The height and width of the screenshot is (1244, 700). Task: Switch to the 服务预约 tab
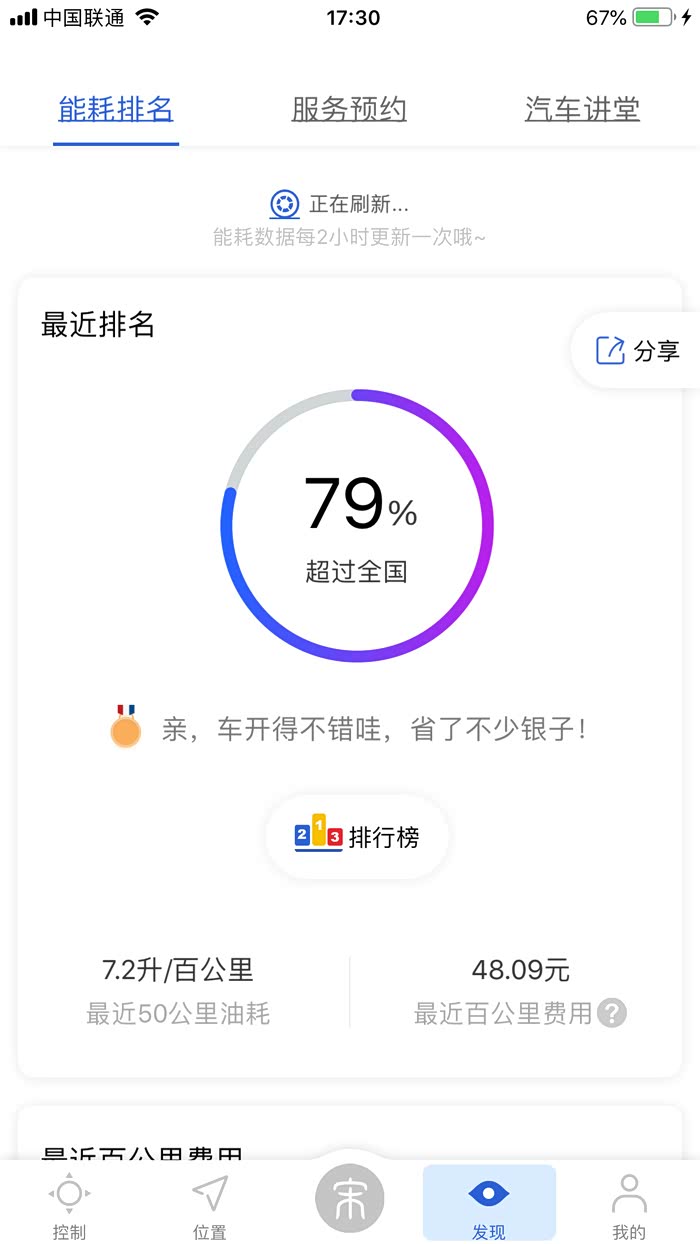349,109
